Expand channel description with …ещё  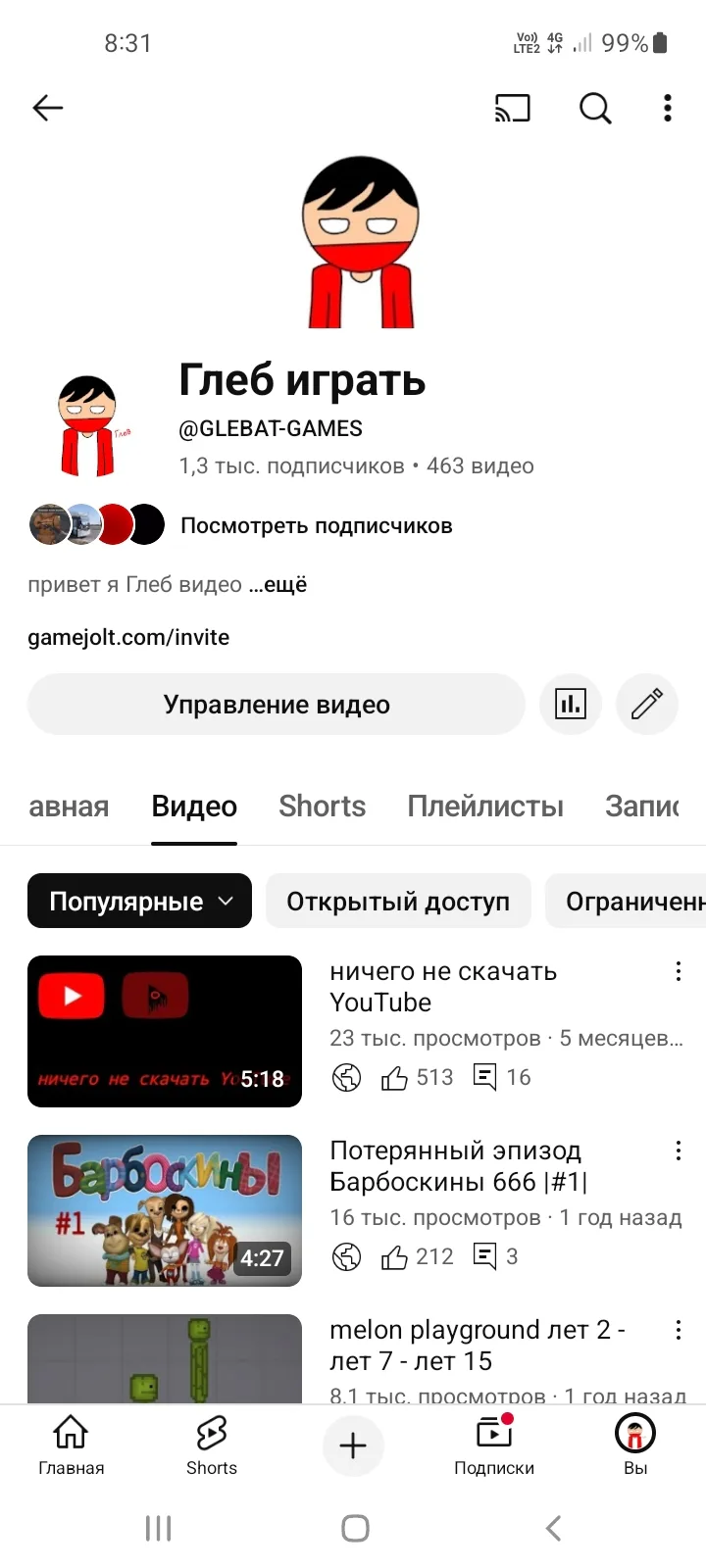tap(277, 585)
